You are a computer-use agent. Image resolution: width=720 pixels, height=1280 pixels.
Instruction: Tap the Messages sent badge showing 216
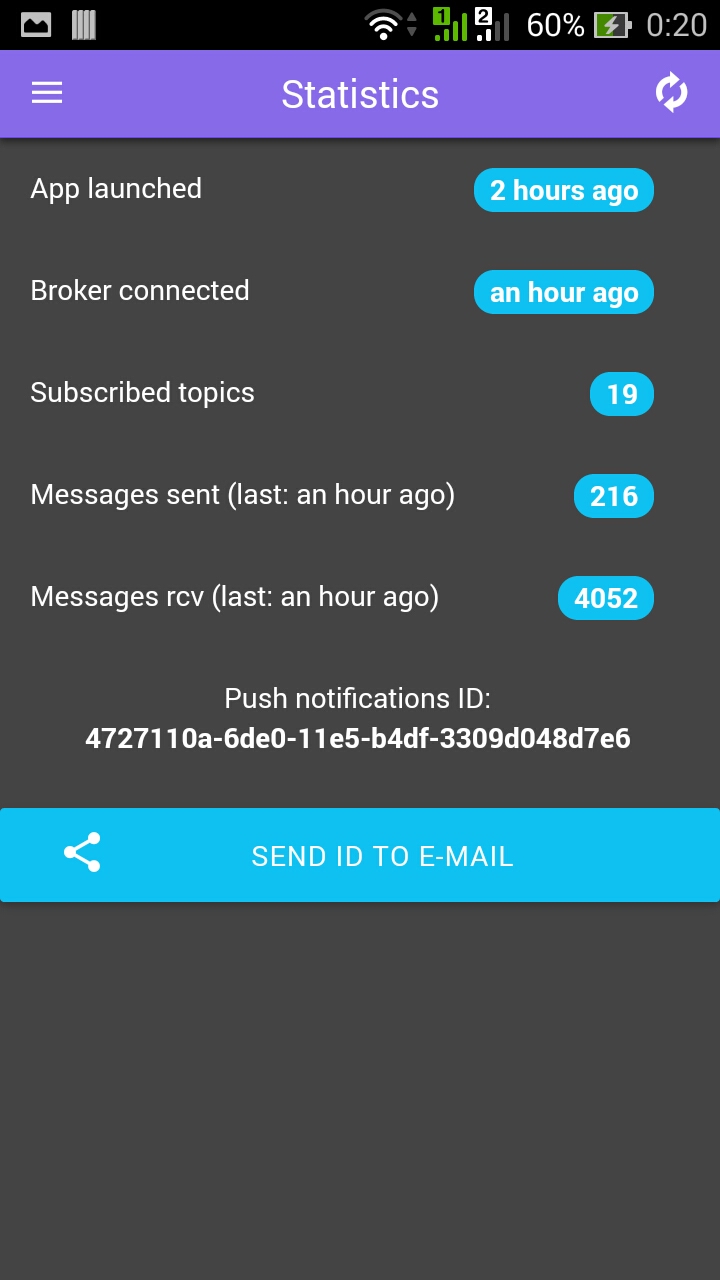point(613,496)
